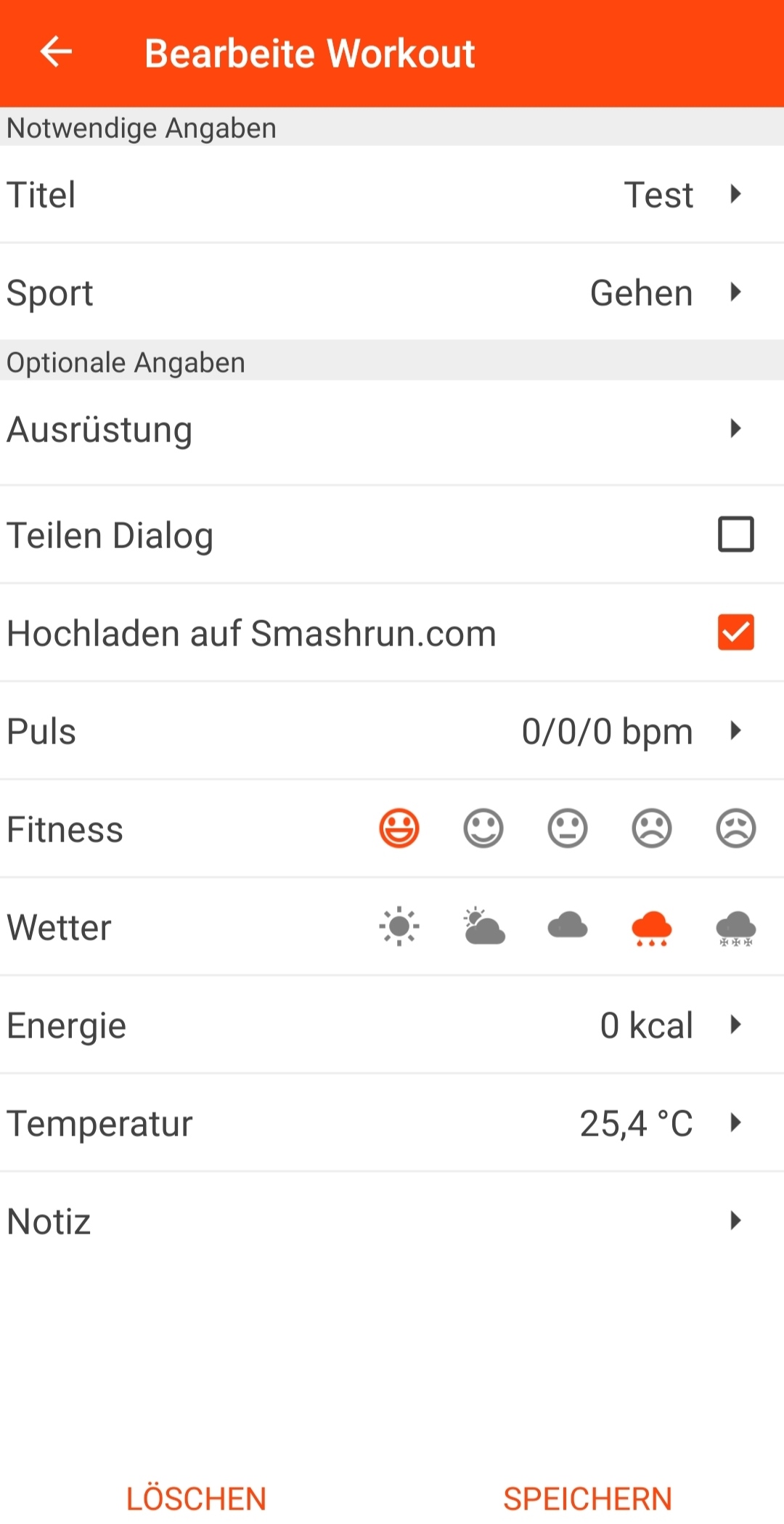Viewport: 784px width, 1524px height.
Task: Choose snowy weather icon for Wetter
Action: 735,928
